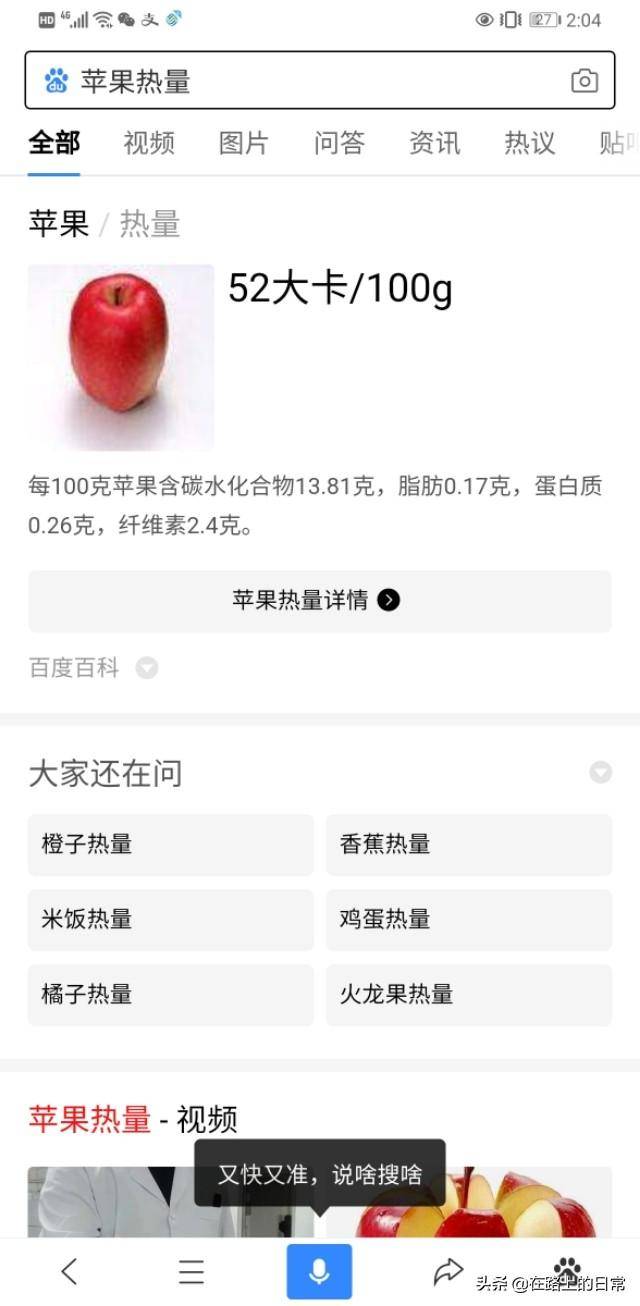Collapse the 大家还在问 section arrow
The height and width of the screenshot is (1306, 640).
coord(600,772)
